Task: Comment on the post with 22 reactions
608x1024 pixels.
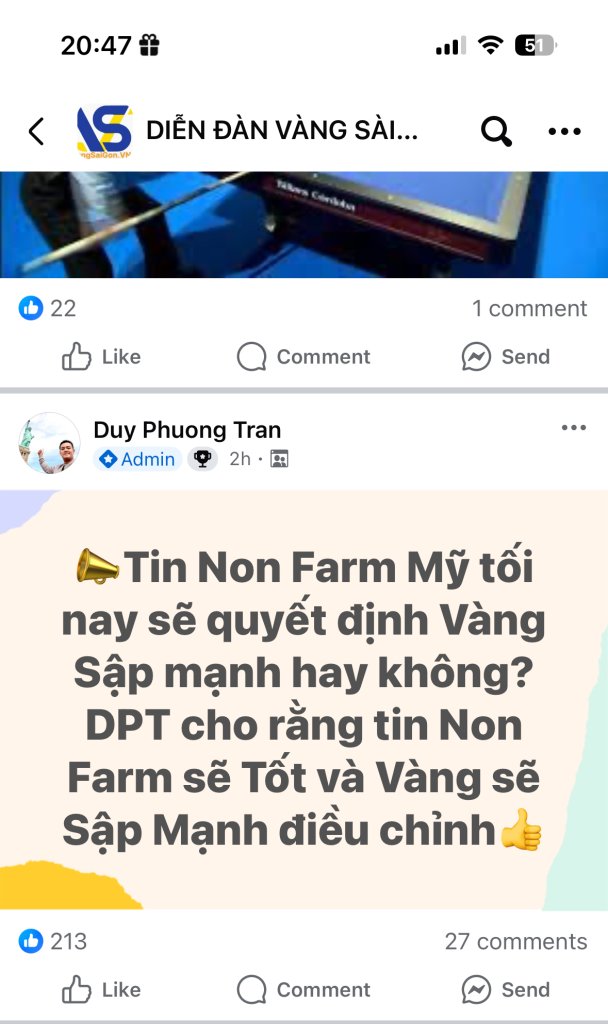Action: coord(304,357)
